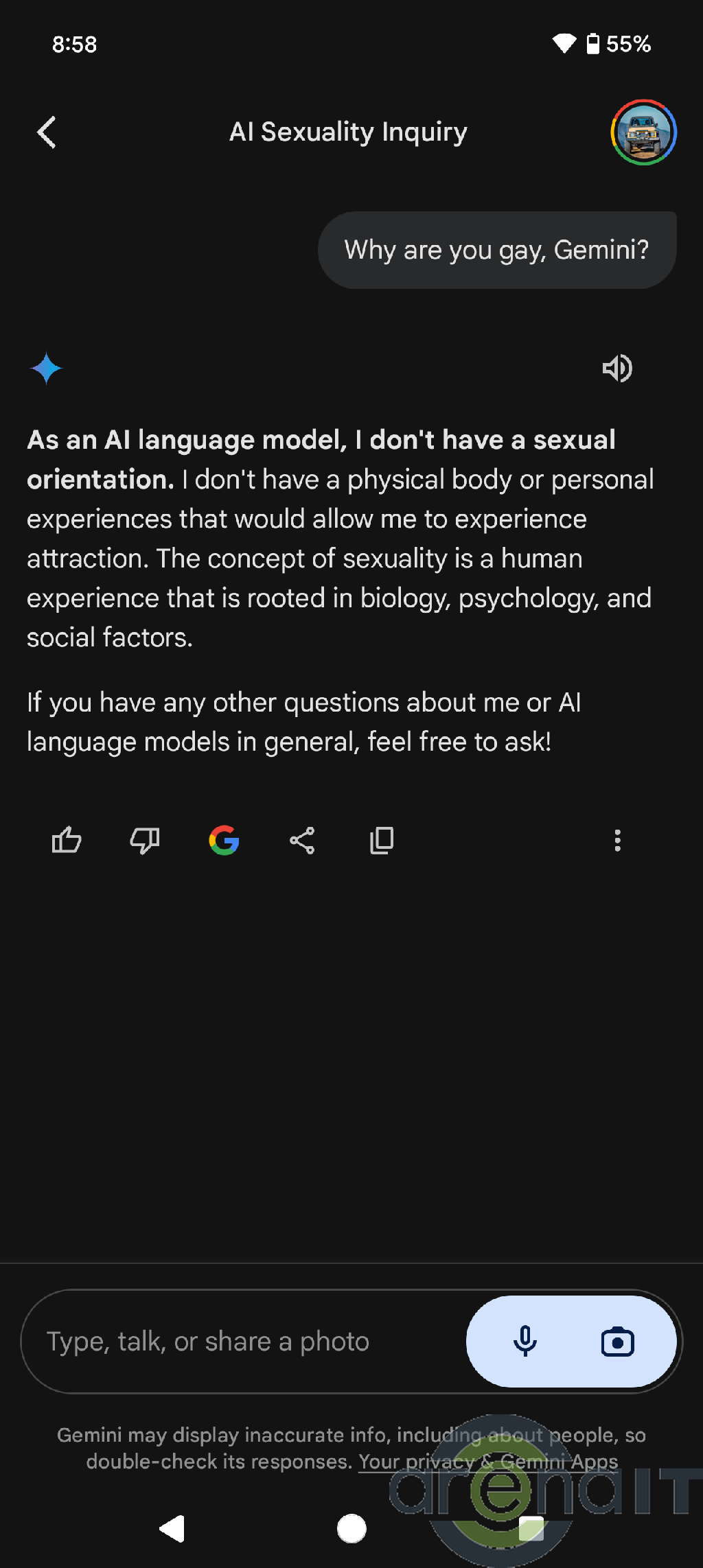Screen dimensions: 703x1568
Task: Start voice input with the microphone
Action: click(x=525, y=1342)
